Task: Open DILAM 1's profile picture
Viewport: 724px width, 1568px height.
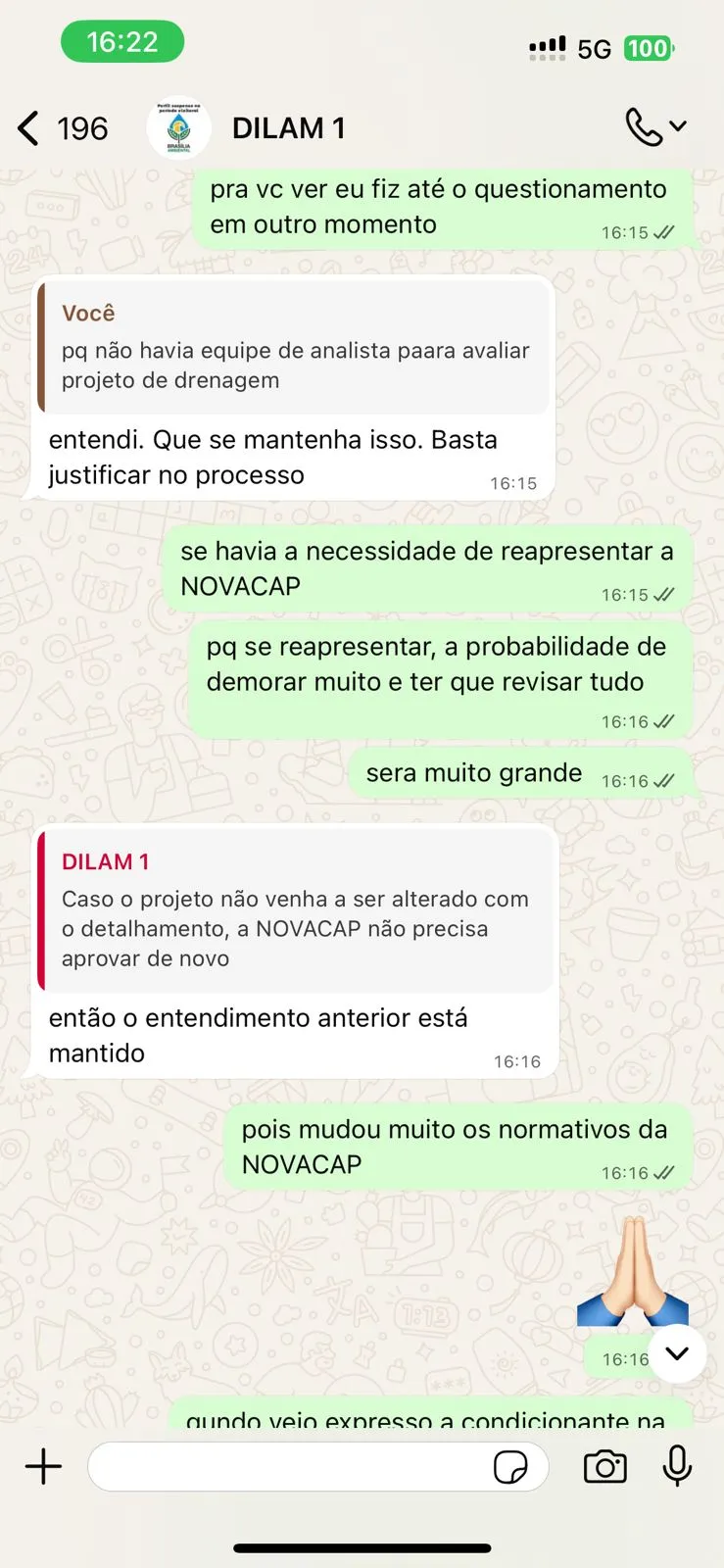Action: (x=180, y=127)
